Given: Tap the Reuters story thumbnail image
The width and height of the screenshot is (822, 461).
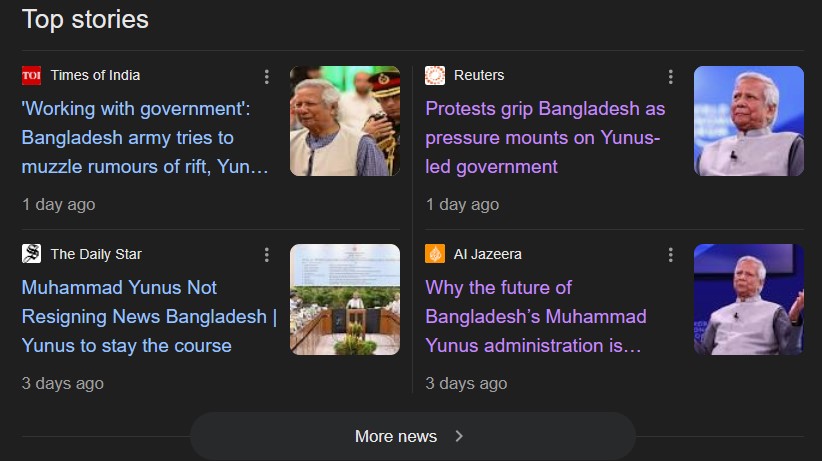Looking at the screenshot, I should coord(748,121).
